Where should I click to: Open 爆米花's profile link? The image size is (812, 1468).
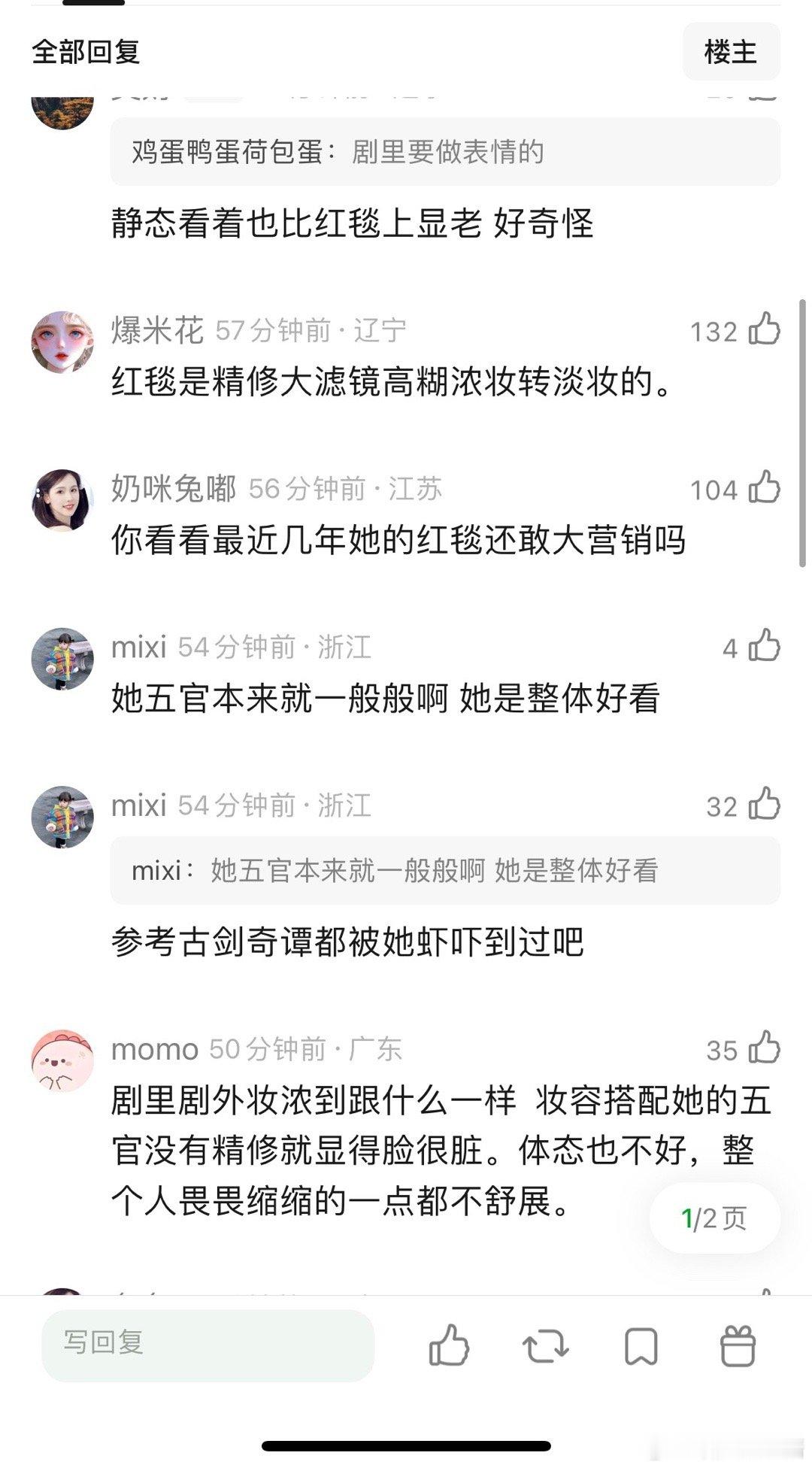(159, 331)
